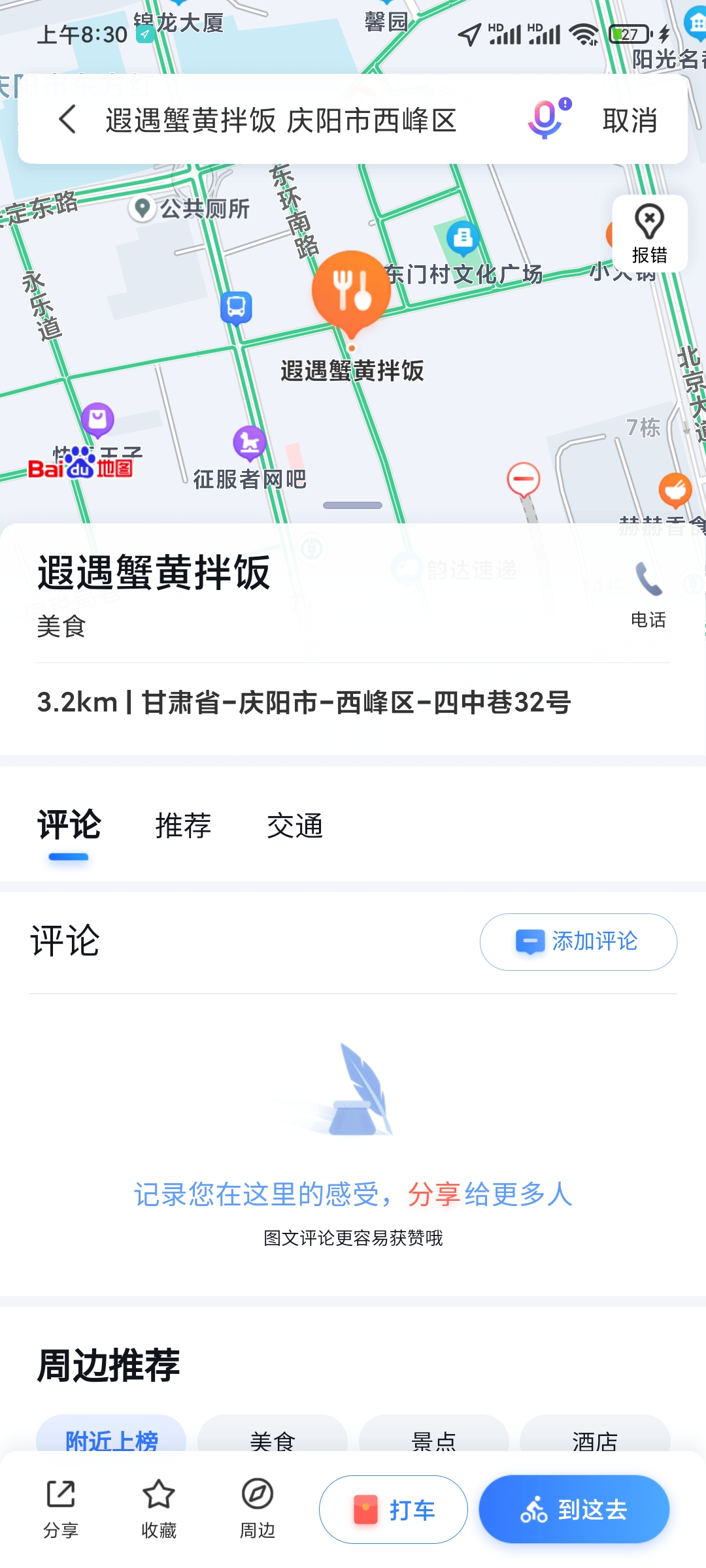This screenshot has height=1568, width=706.
Task: Add a review with 添加评论
Action: (578, 941)
